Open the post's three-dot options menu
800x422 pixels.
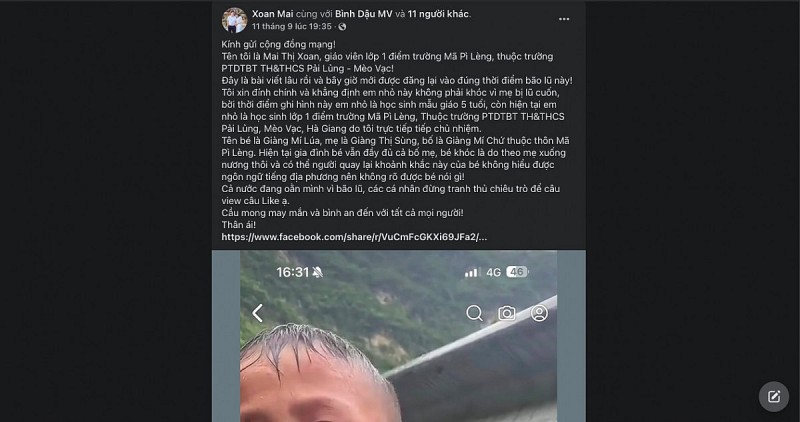pos(565,19)
